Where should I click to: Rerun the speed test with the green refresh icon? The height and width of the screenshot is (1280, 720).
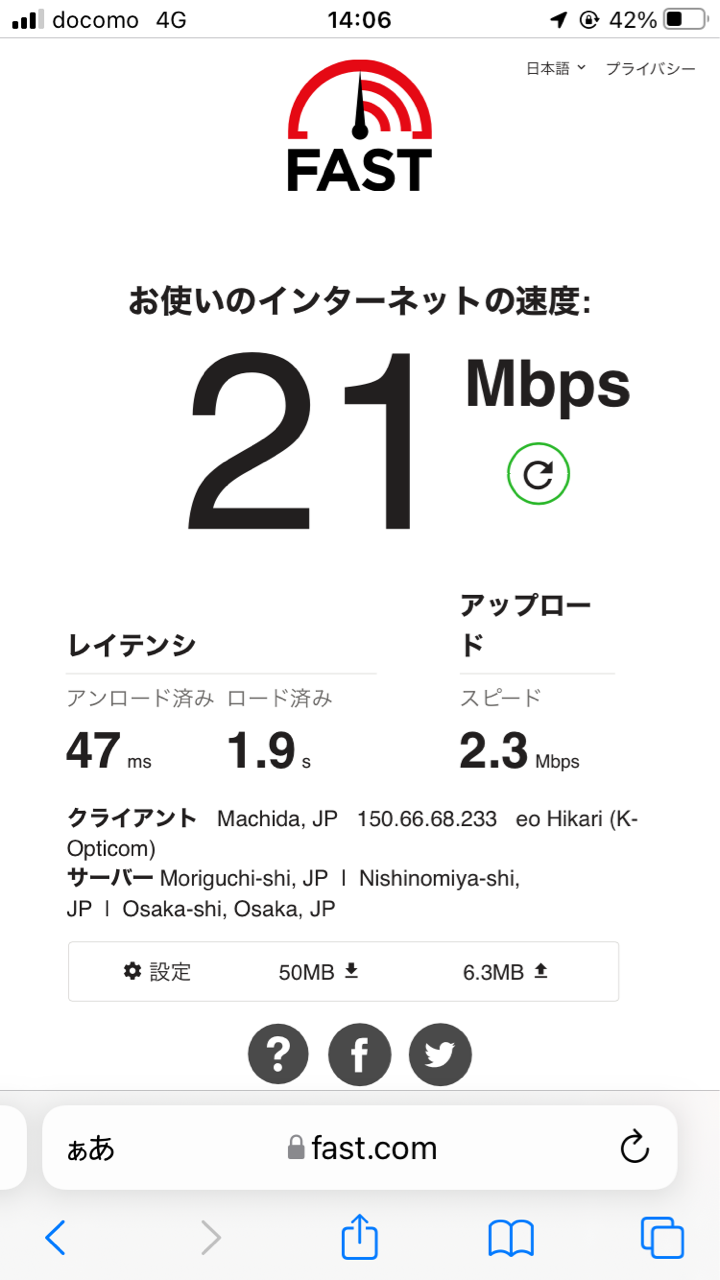(x=538, y=474)
